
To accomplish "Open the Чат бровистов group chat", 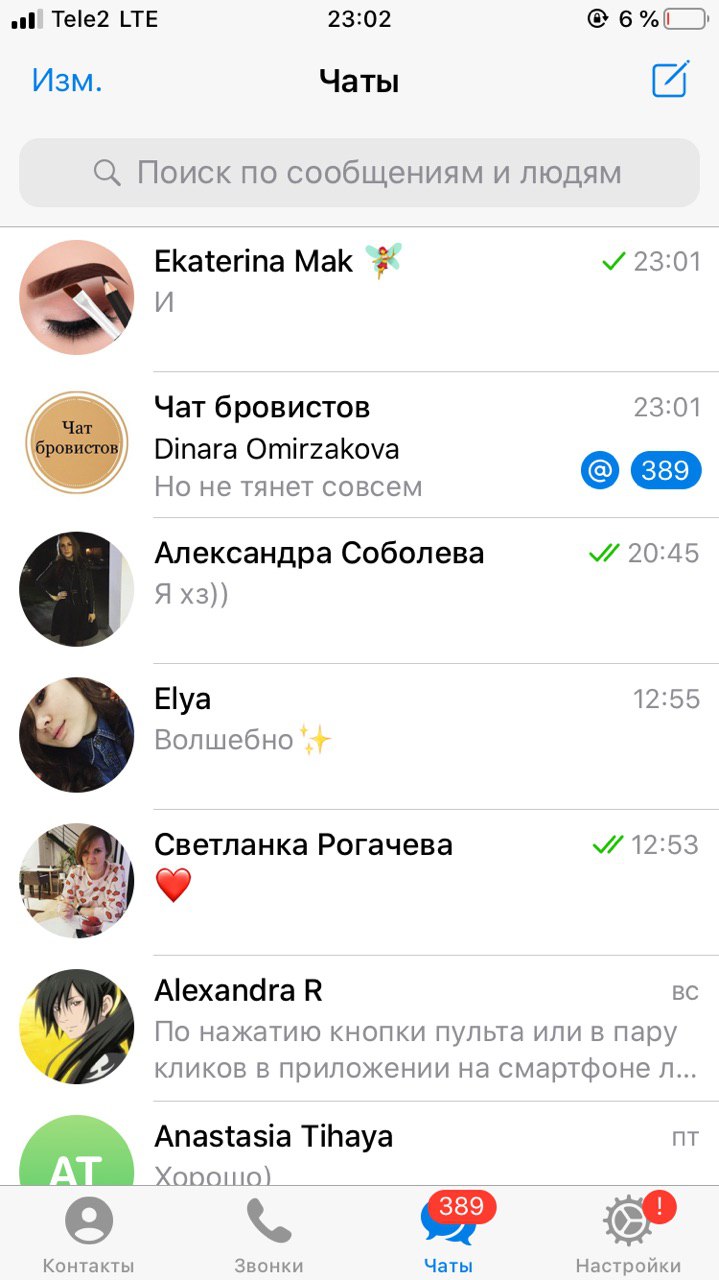I will [x=359, y=445].
